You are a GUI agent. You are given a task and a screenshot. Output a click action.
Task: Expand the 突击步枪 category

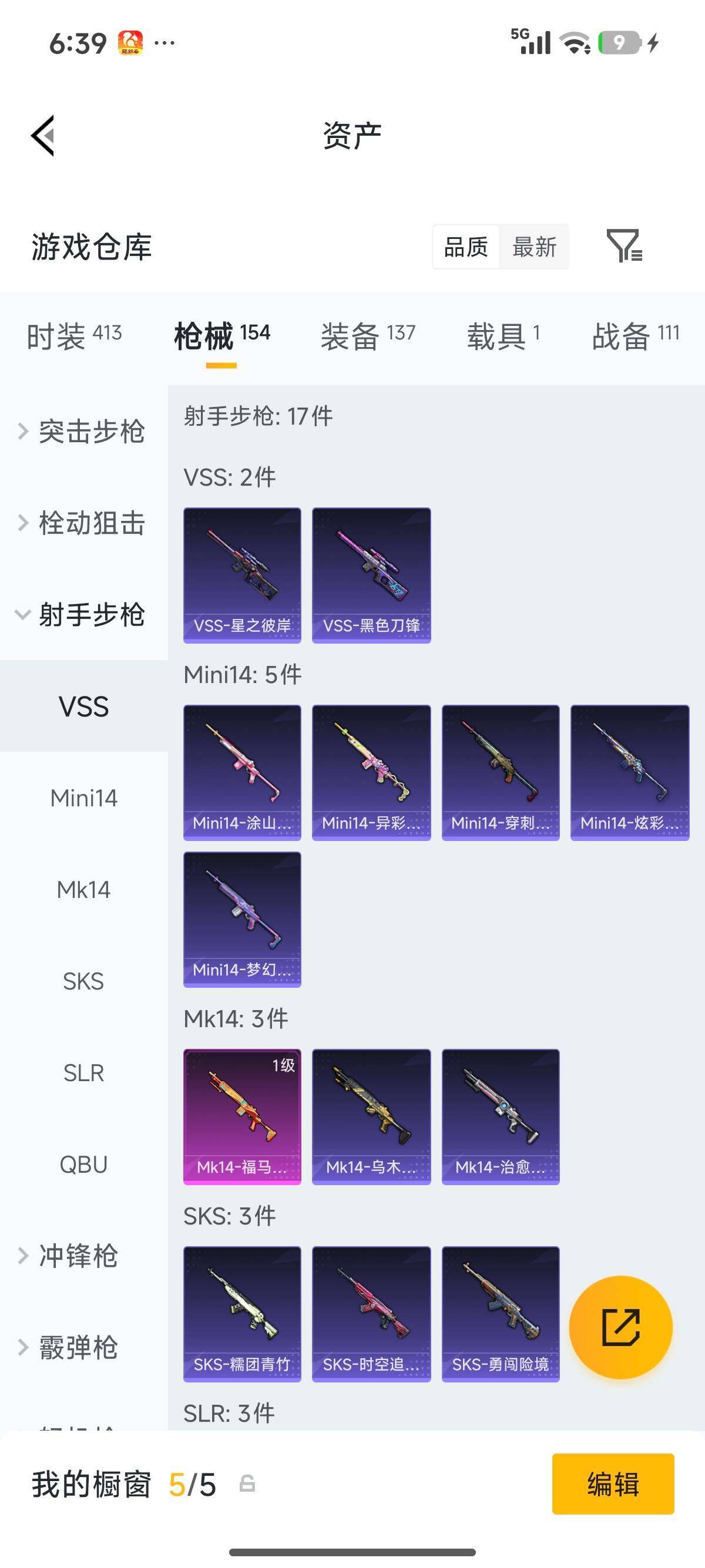pyautogui.click(x=83, y=432)
